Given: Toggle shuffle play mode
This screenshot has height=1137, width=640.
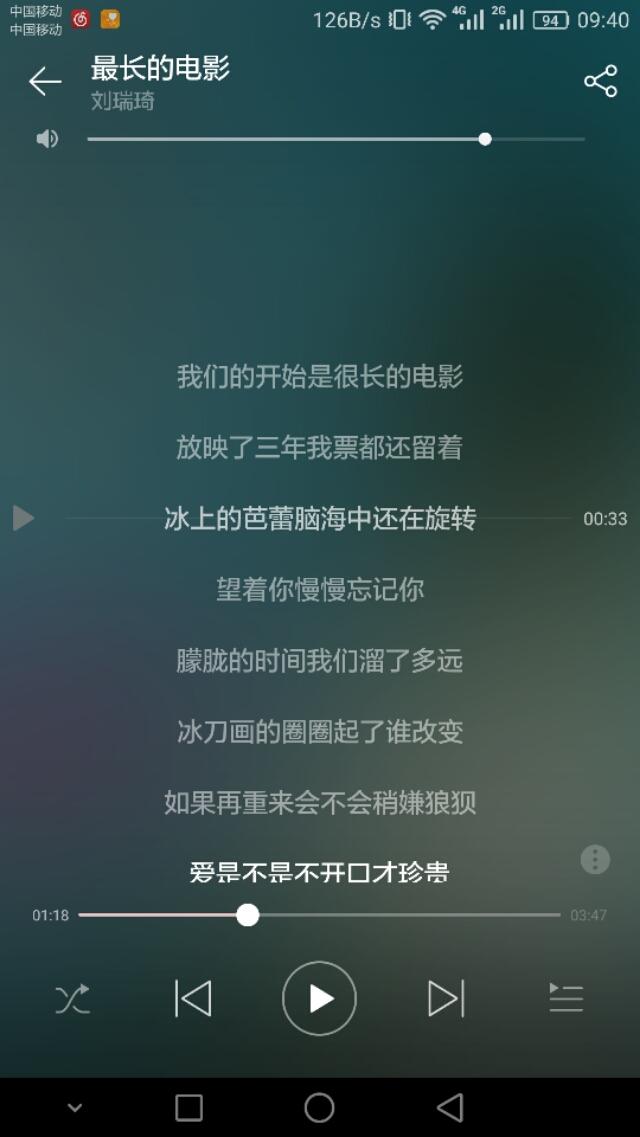Looking at the screenshot, I should click(72, 999).
